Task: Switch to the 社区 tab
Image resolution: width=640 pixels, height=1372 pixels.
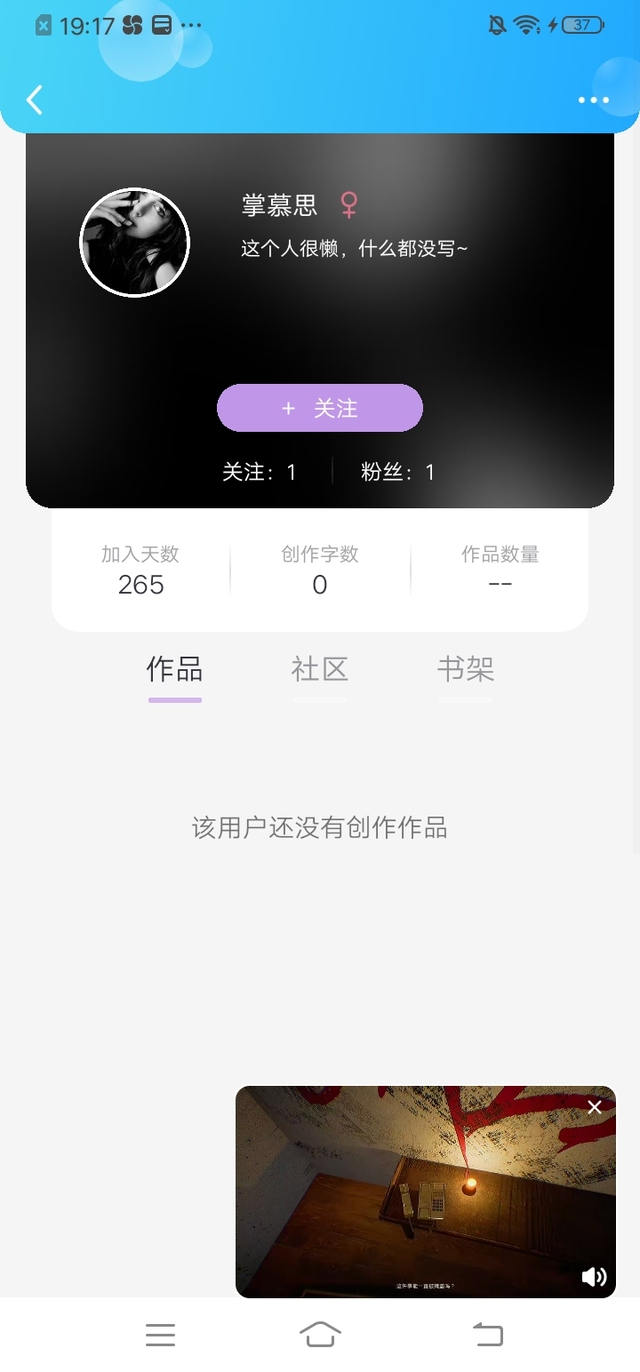Action: (320, 670)
